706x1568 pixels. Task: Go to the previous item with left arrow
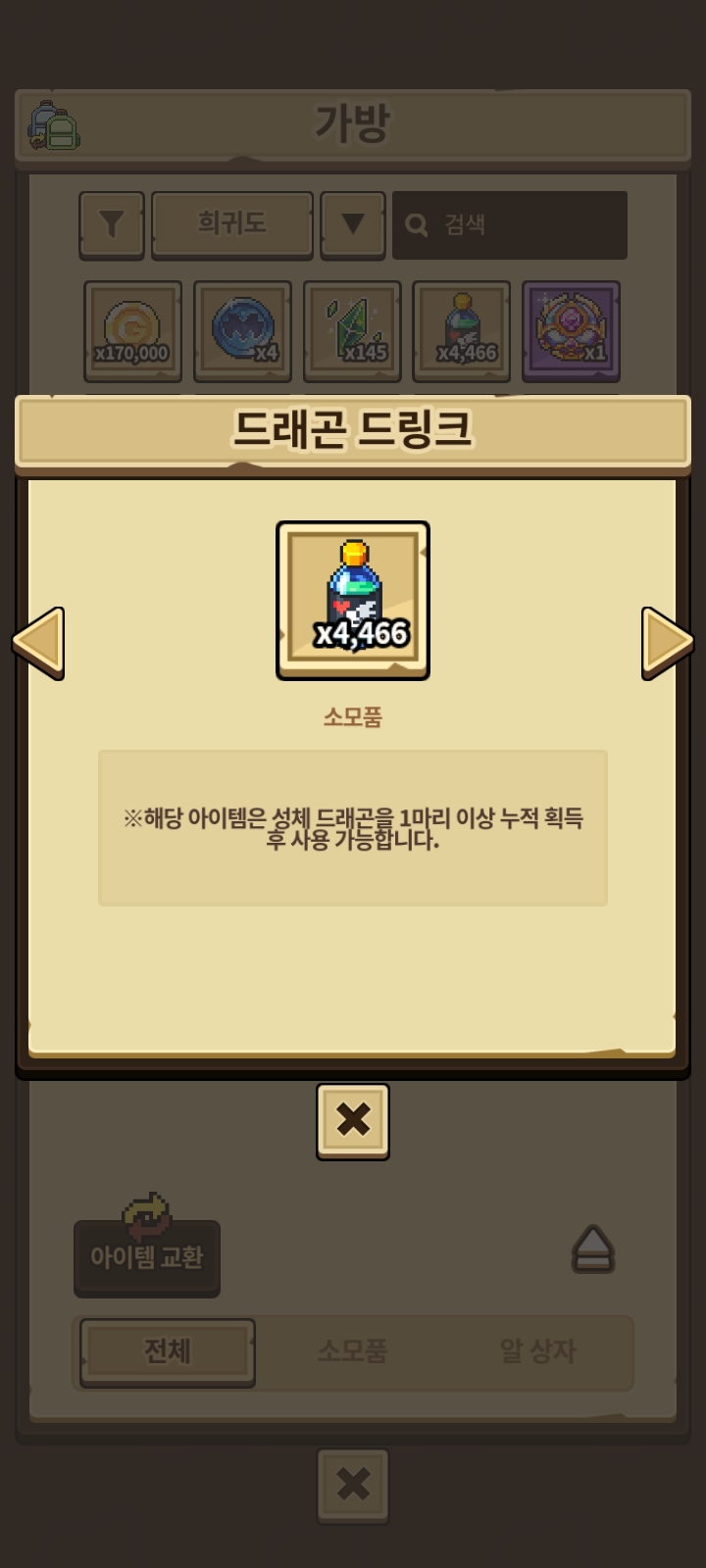coord(39,643)
